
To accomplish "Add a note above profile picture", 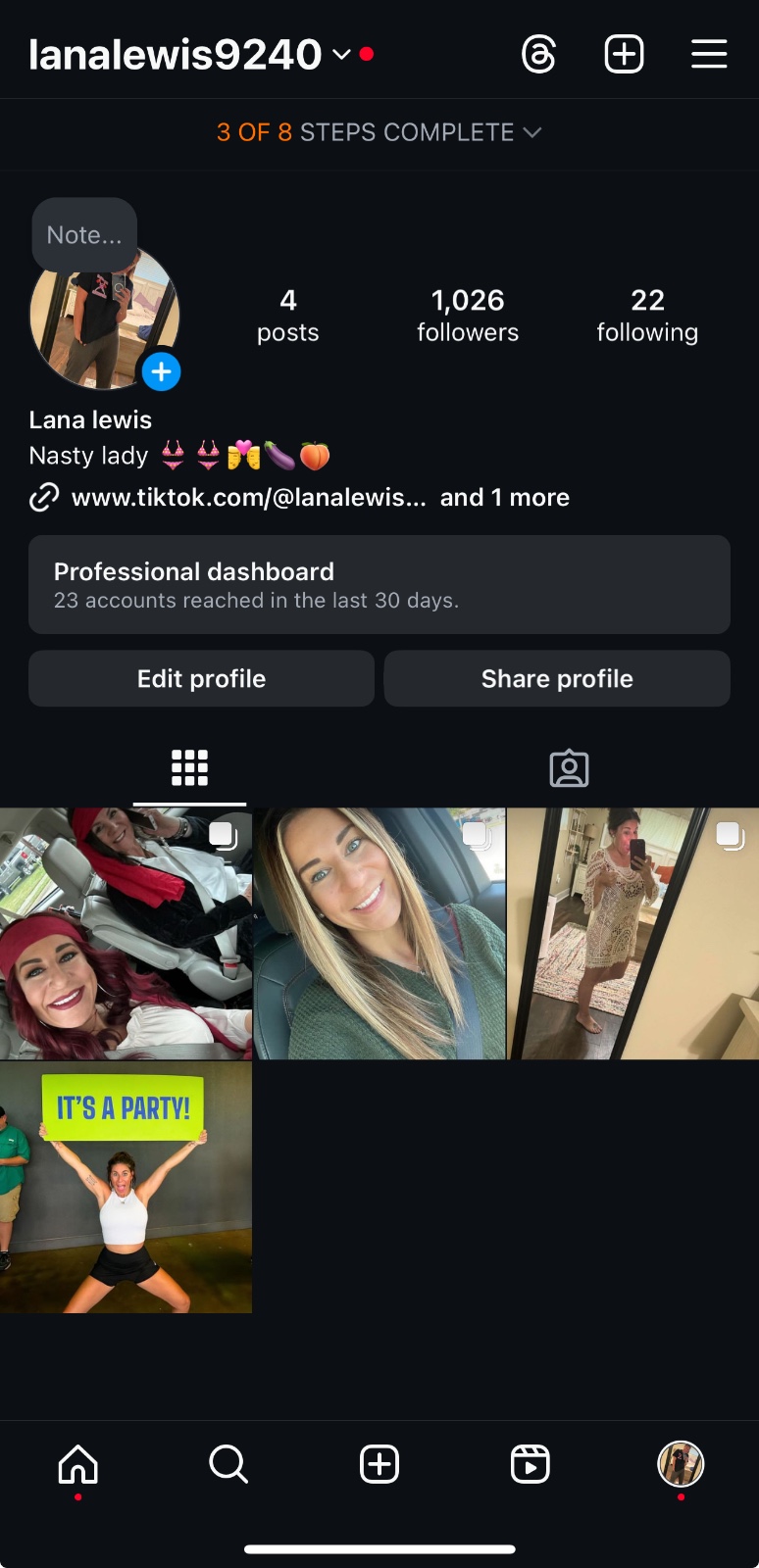I will coord(84,235).
